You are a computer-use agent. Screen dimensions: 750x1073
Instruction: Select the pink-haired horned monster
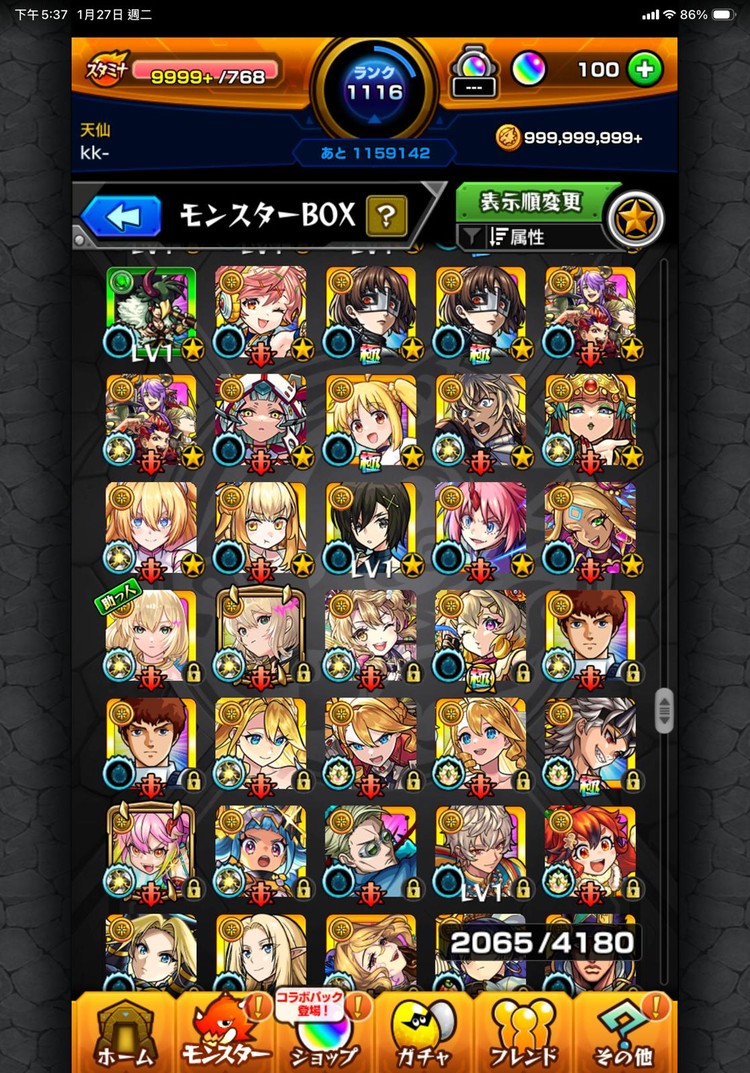[151, 852]
